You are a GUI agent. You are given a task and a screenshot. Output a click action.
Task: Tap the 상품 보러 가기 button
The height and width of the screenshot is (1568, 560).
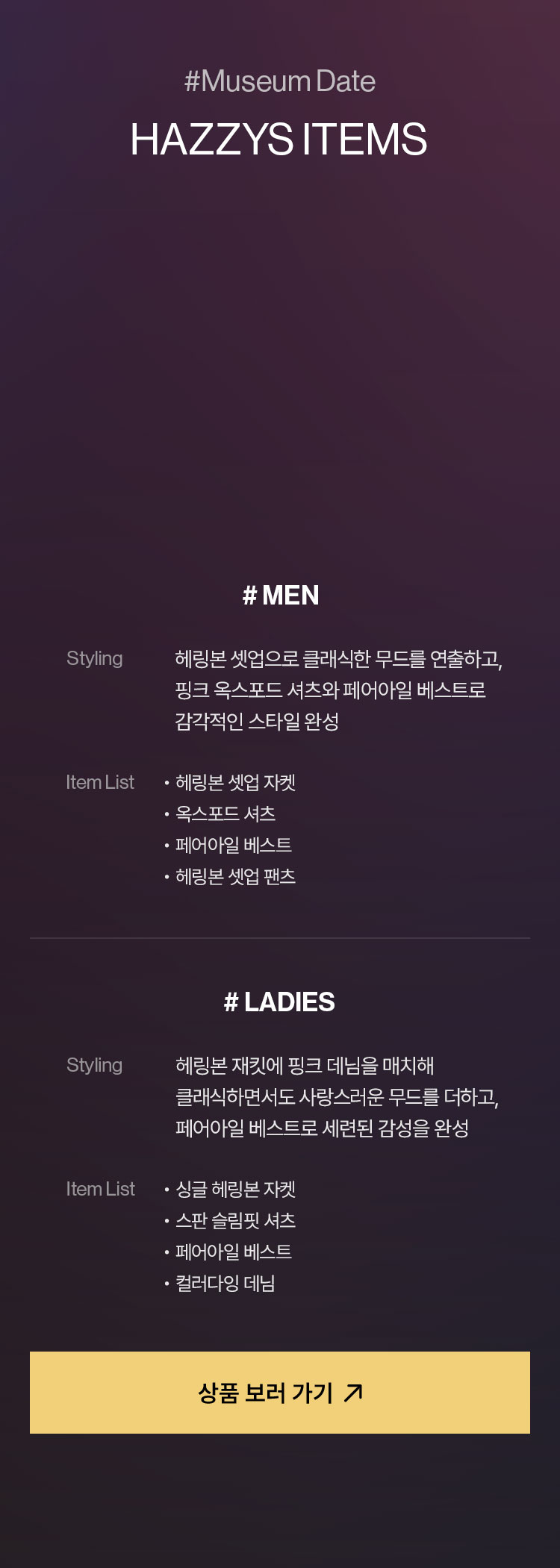point(280,1392)
